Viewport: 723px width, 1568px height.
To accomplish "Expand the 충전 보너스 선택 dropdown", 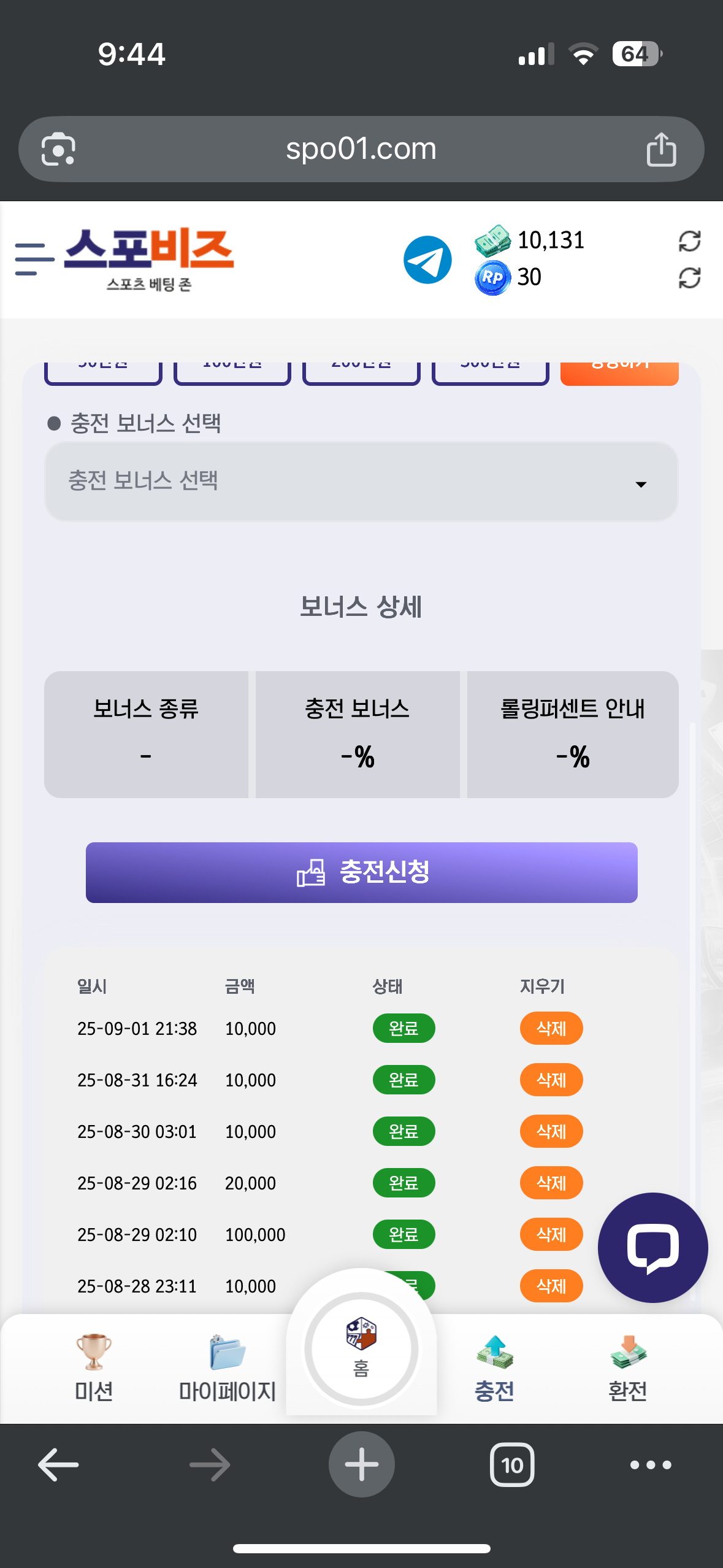I will click(x=361, y=482).
